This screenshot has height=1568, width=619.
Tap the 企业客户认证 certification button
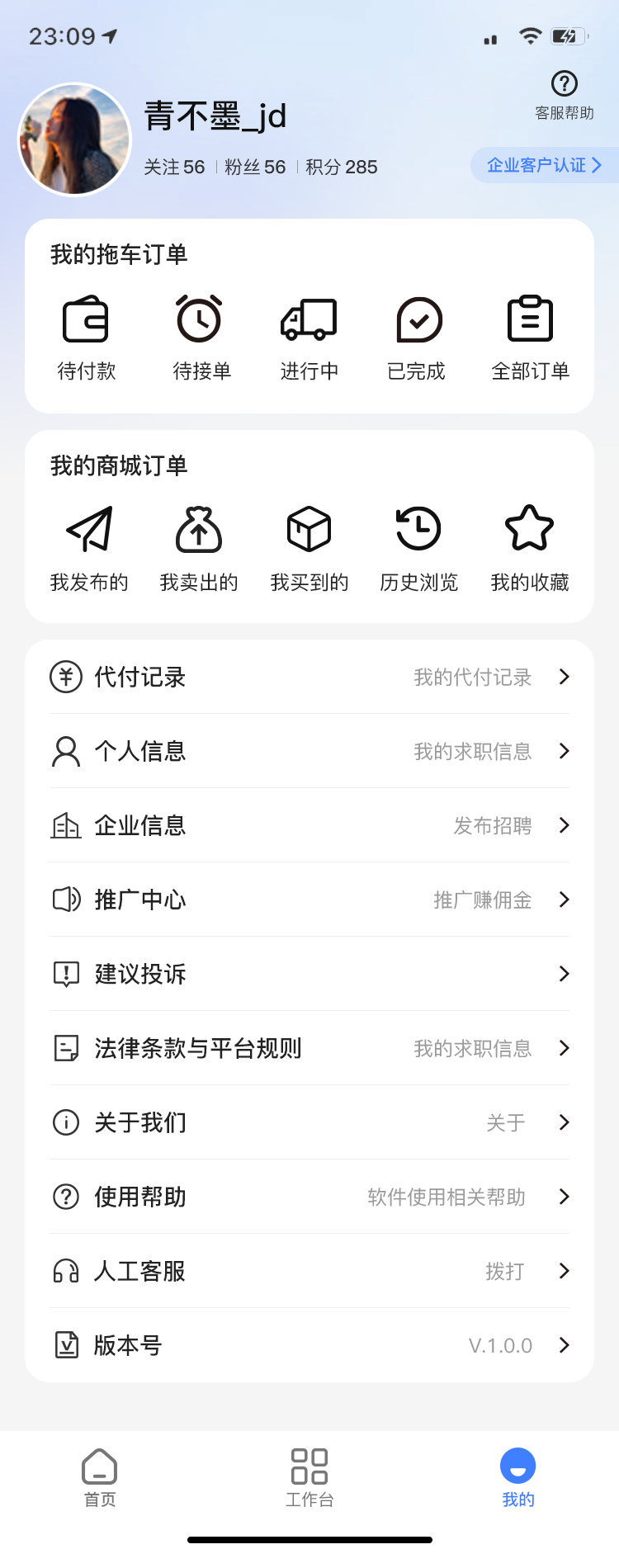point(545,165)
